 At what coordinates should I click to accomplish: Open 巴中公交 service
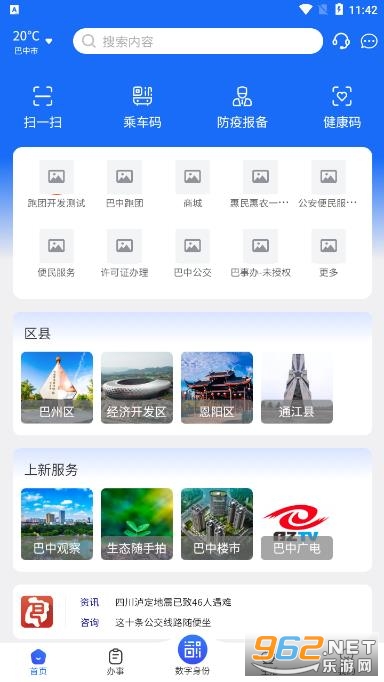point(193,254)
